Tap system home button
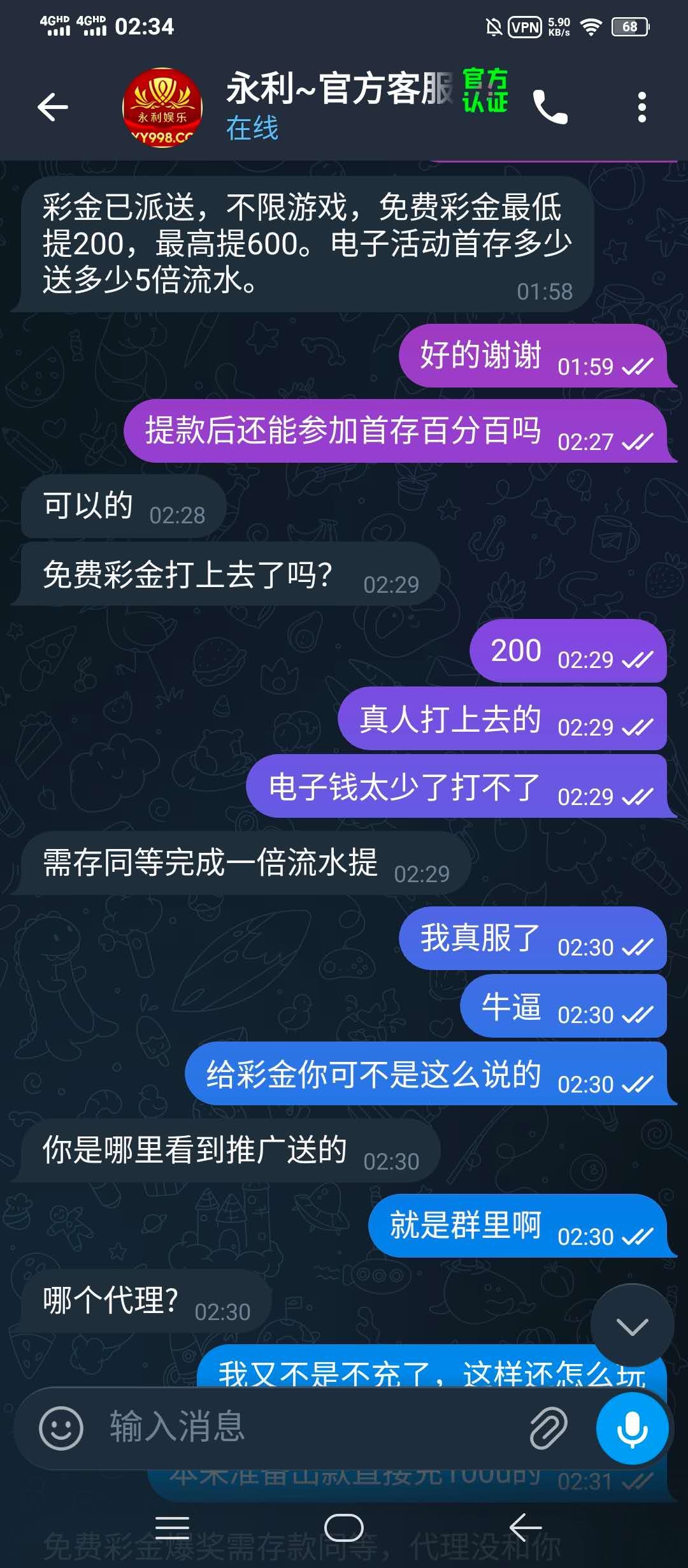Viewport: 688px width, 1568px height. pyautogui.click(x=344, y=1527)
